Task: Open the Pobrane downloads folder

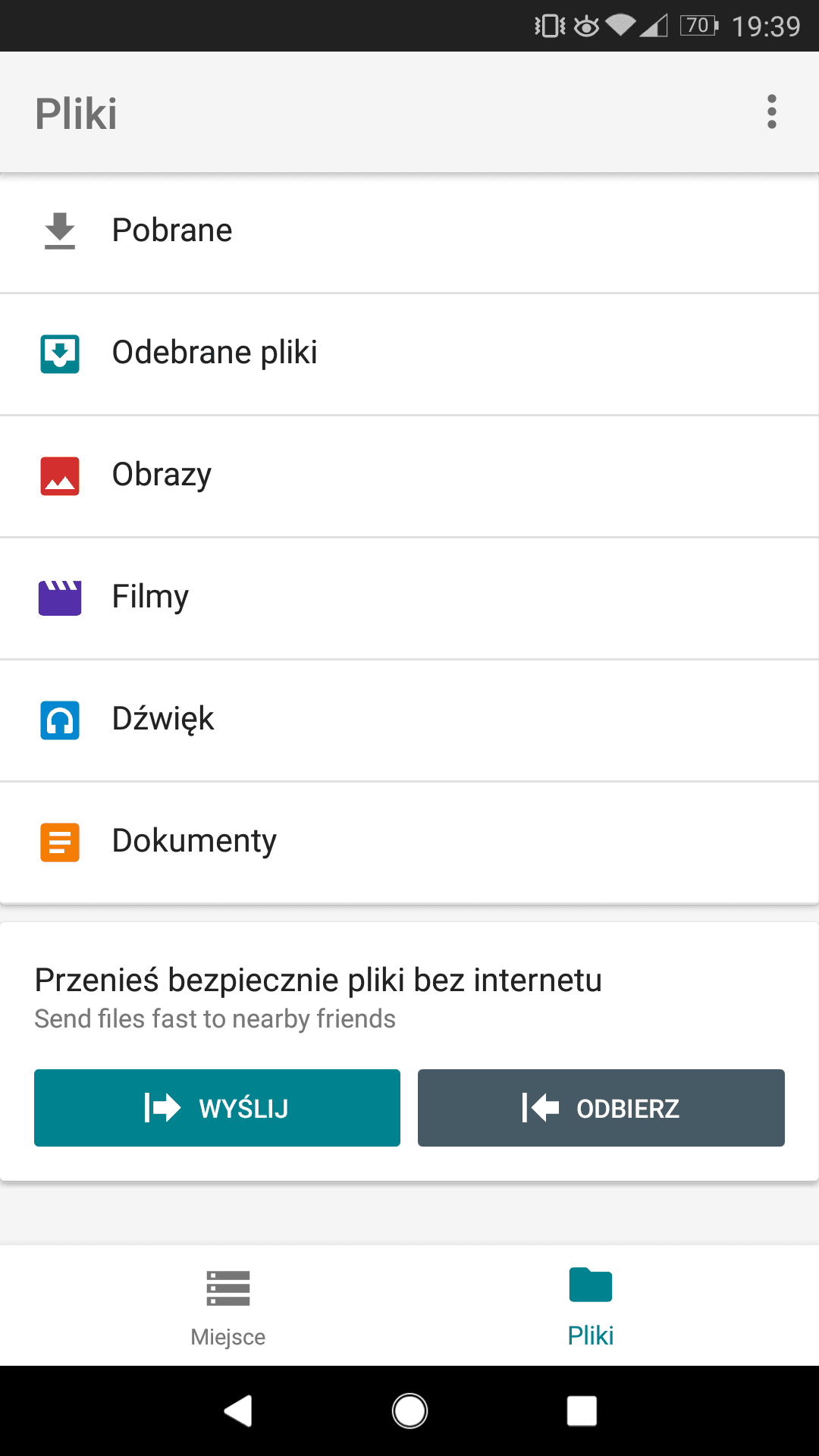Action: [409, 231]
